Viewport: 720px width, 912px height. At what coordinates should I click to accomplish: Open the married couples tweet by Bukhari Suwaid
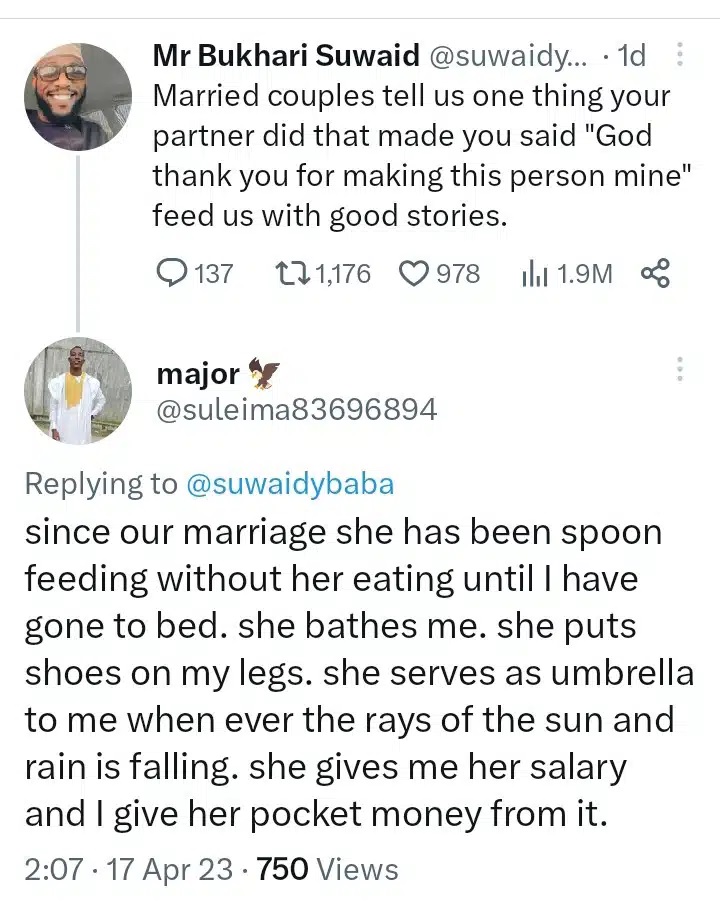410,156
